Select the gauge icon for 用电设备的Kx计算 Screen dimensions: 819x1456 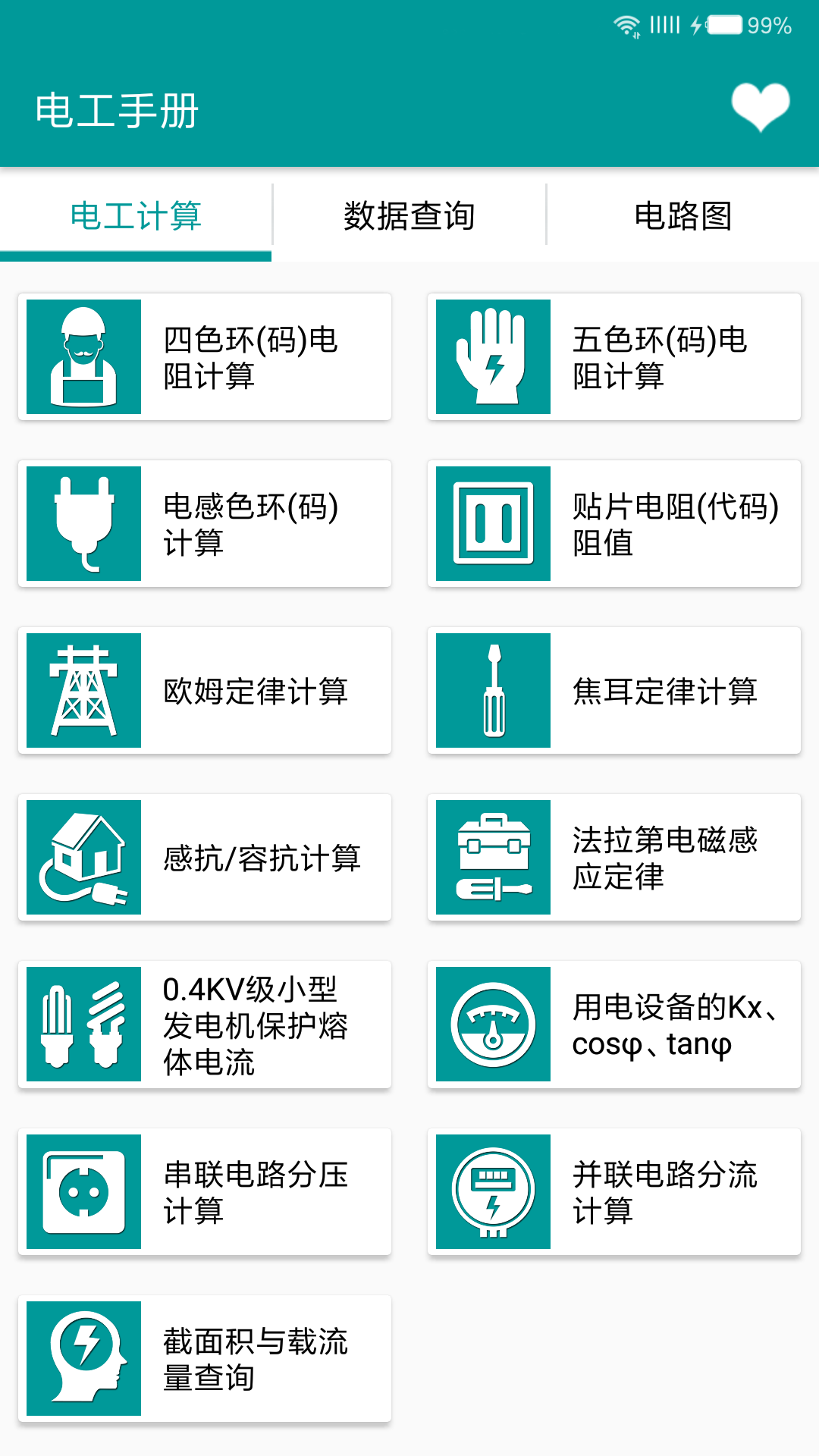pos(492,1024)
